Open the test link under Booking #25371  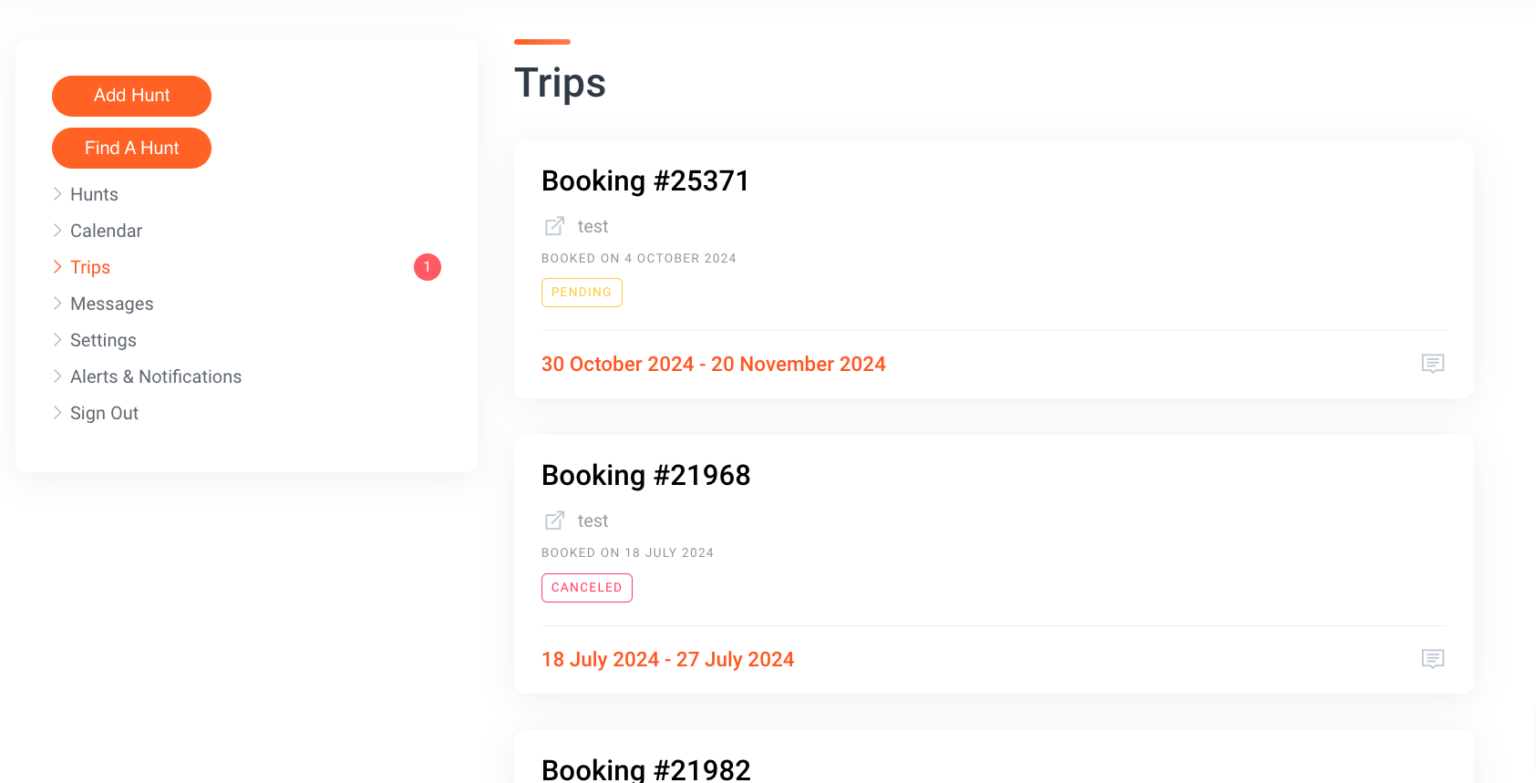pyautogui.click(x=592, y=227)
